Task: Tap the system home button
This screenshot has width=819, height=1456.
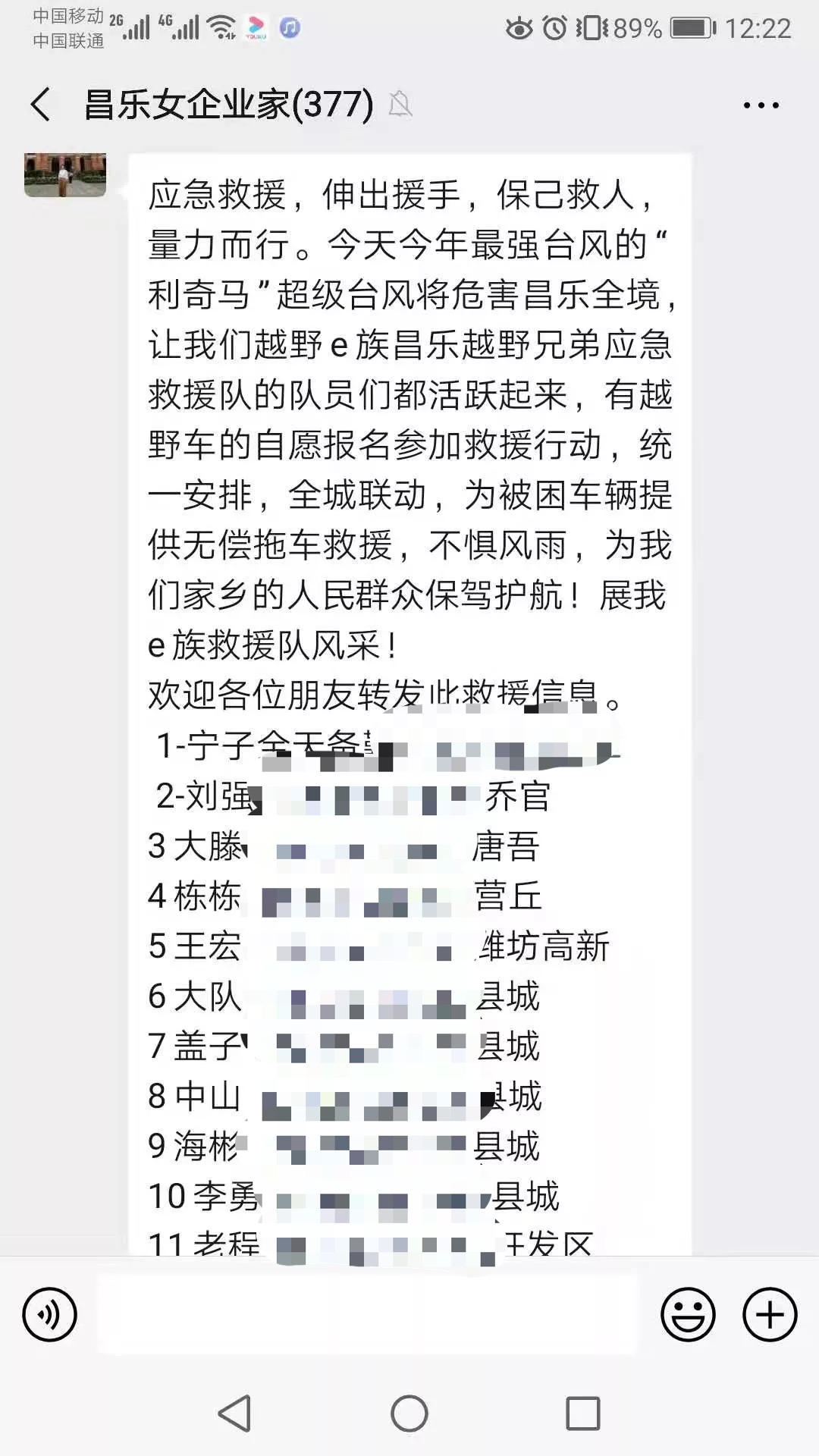Action: pos(409,1414)
